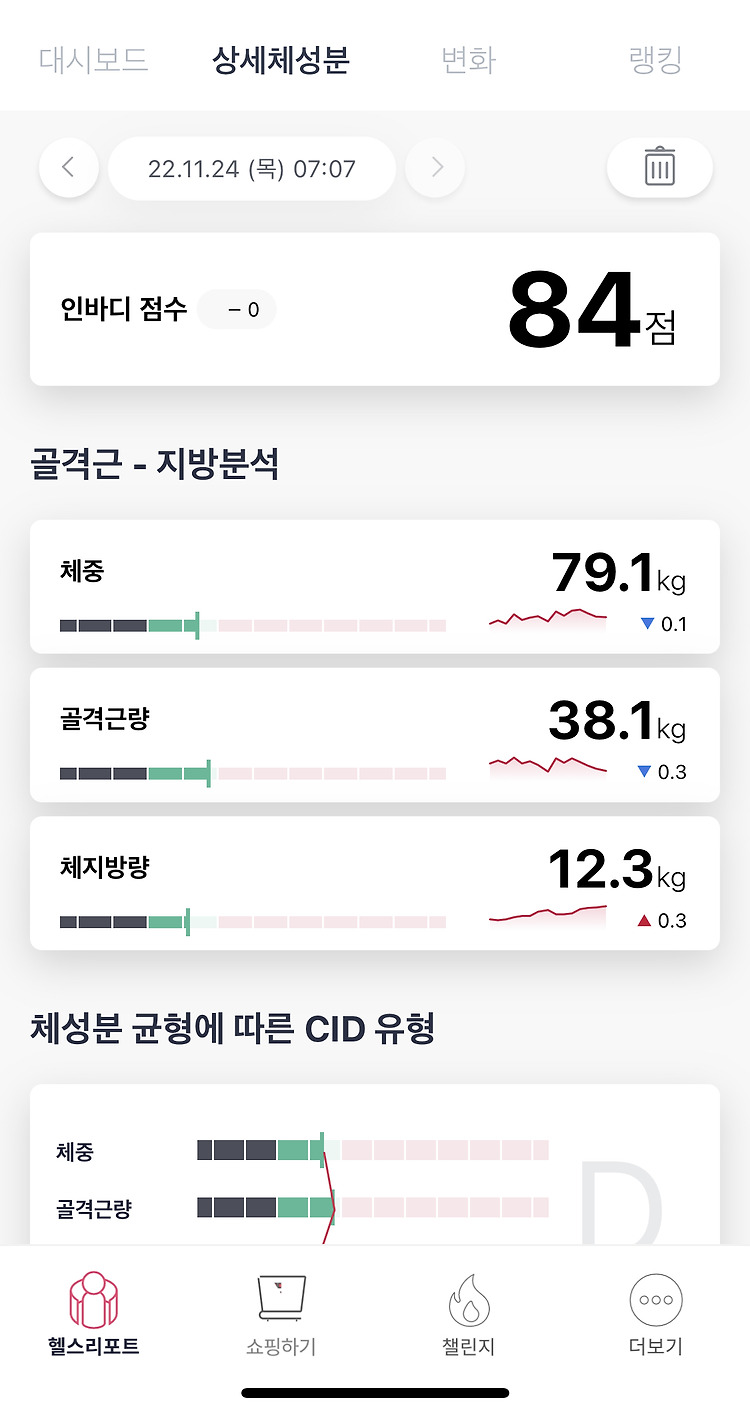This screenshot has width=750, height=1414.
Task: Go to the previous measurement record
Action: pyautogui.click(x=69, y=168)
